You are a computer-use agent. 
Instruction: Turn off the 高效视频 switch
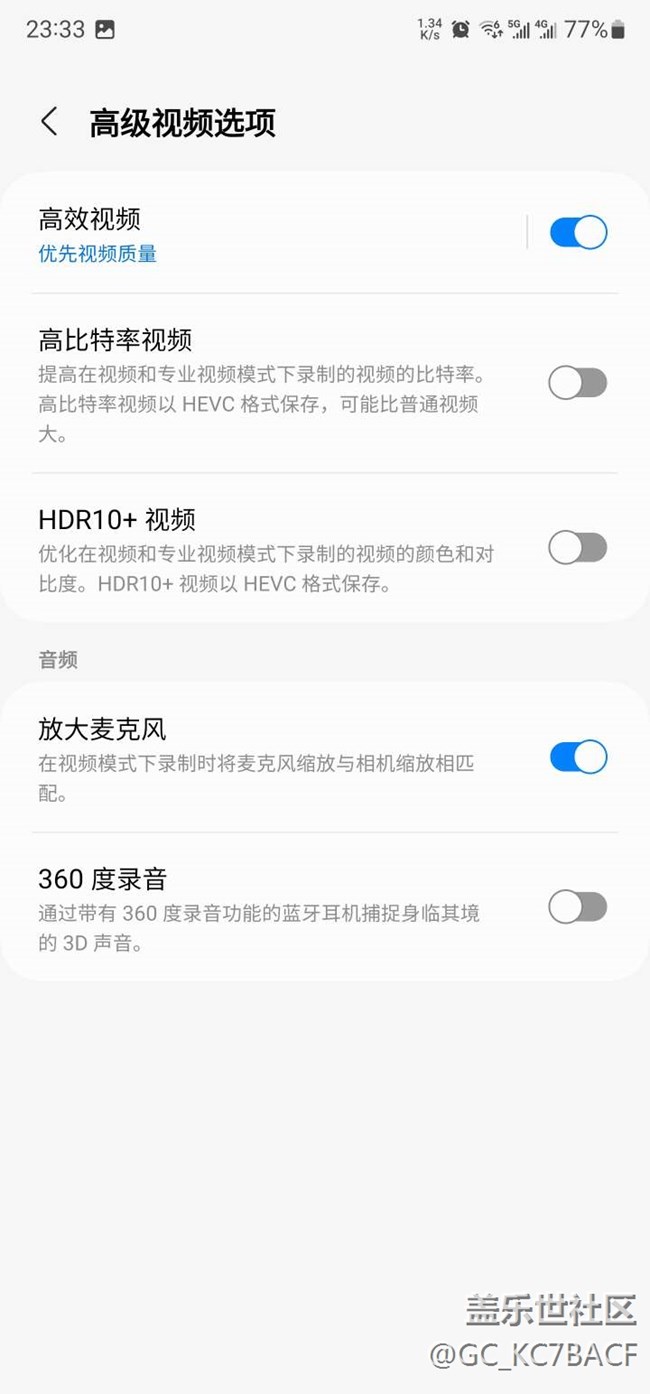click(x=578, y=232)
